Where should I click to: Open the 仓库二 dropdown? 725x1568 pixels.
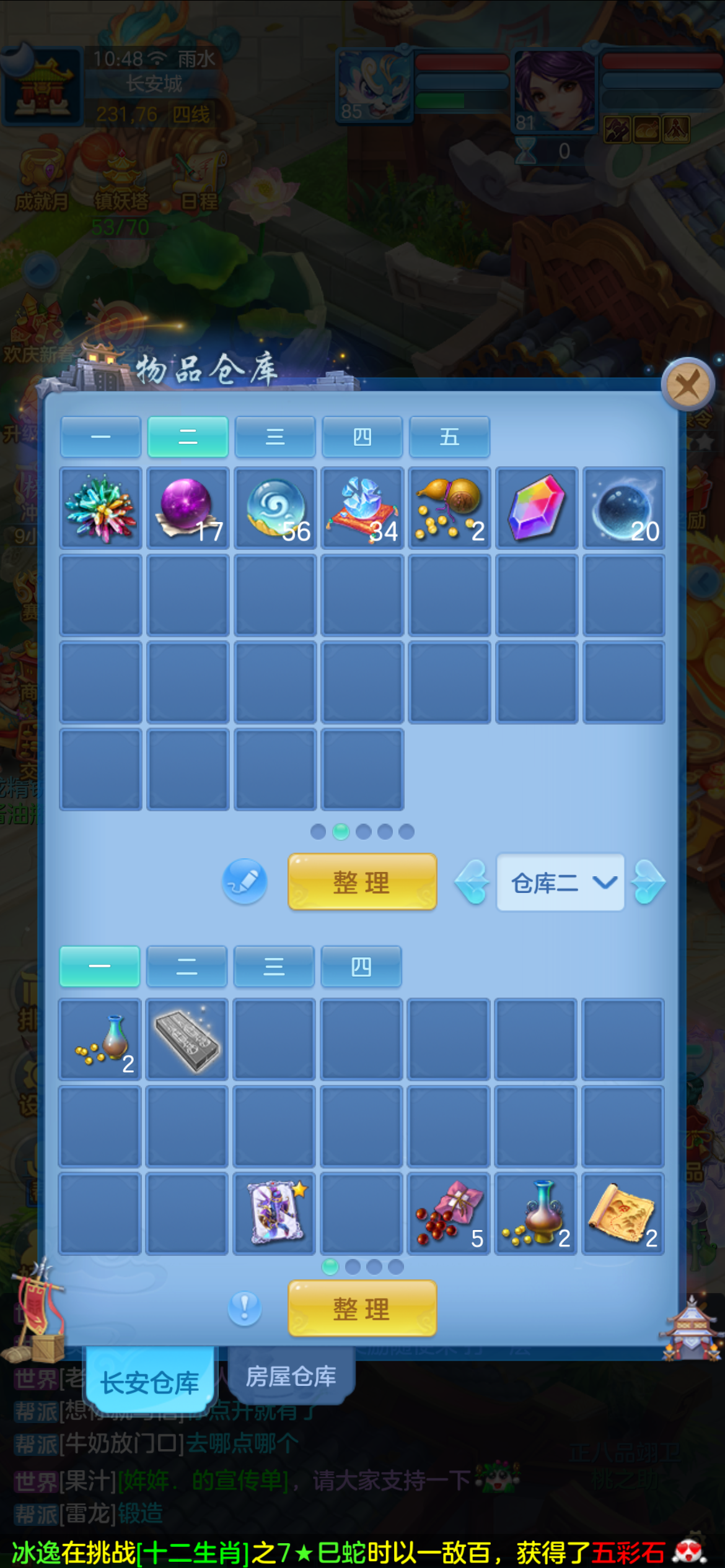coord(560,882)
